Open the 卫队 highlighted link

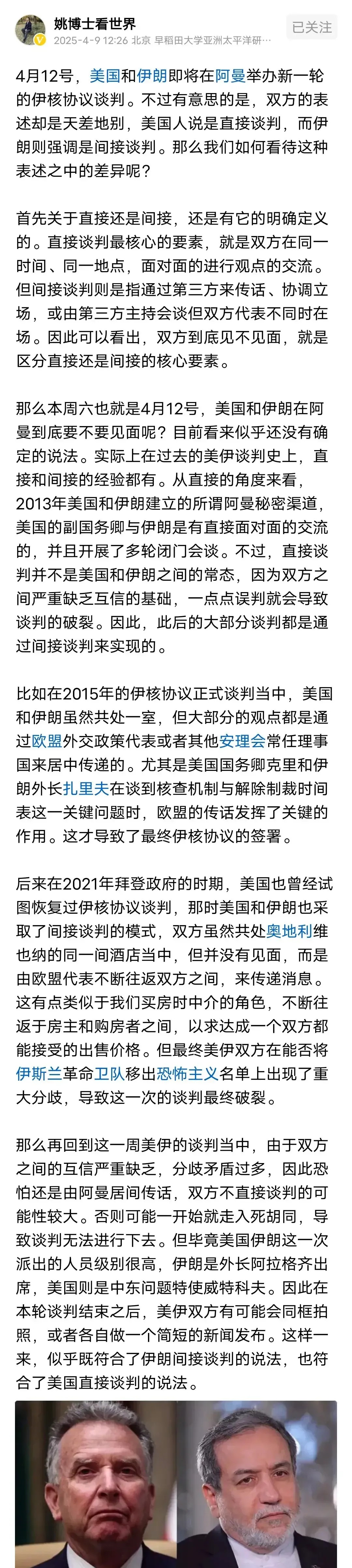click(110, 1074)
